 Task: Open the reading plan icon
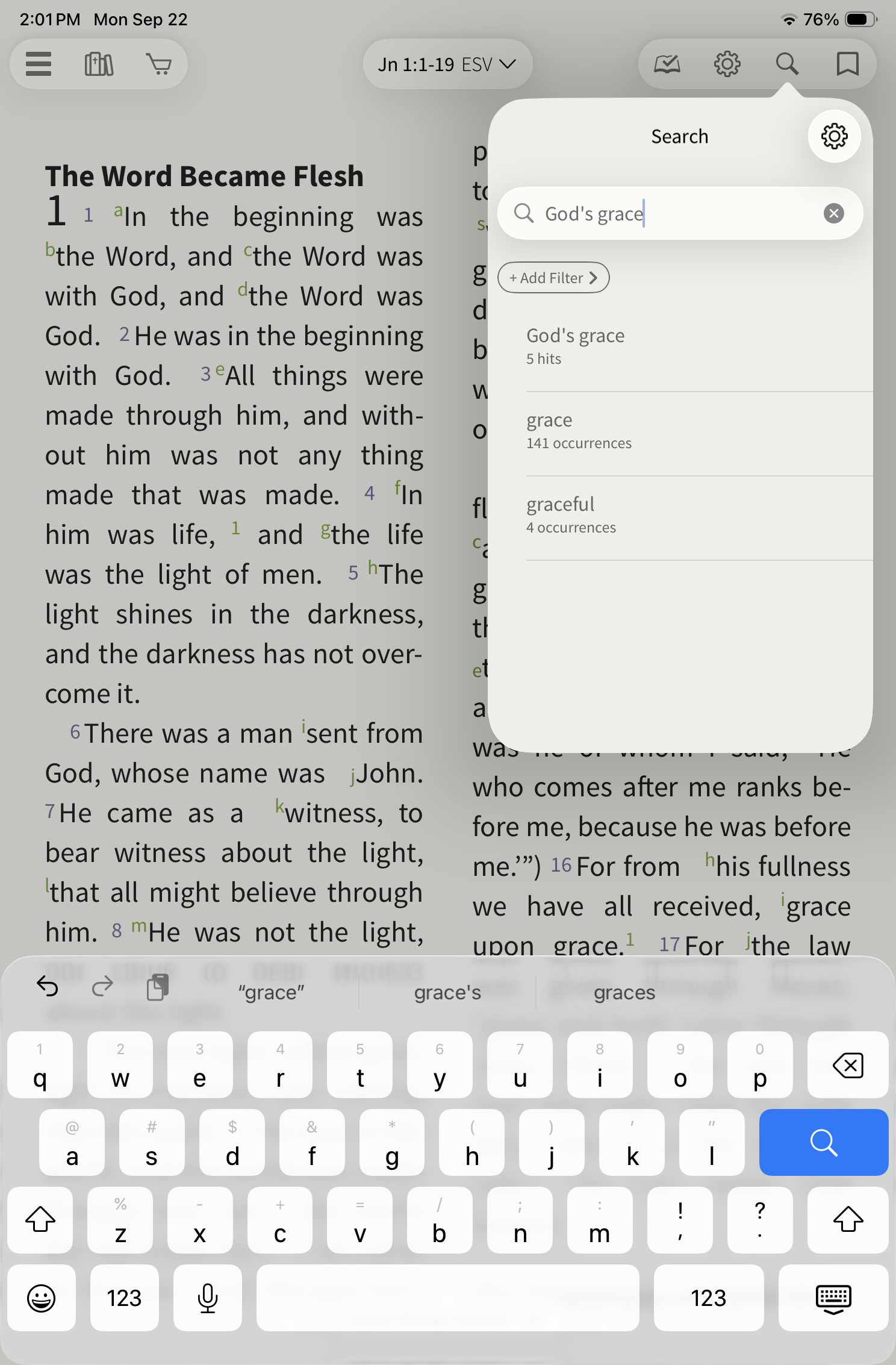pos(667,64)
